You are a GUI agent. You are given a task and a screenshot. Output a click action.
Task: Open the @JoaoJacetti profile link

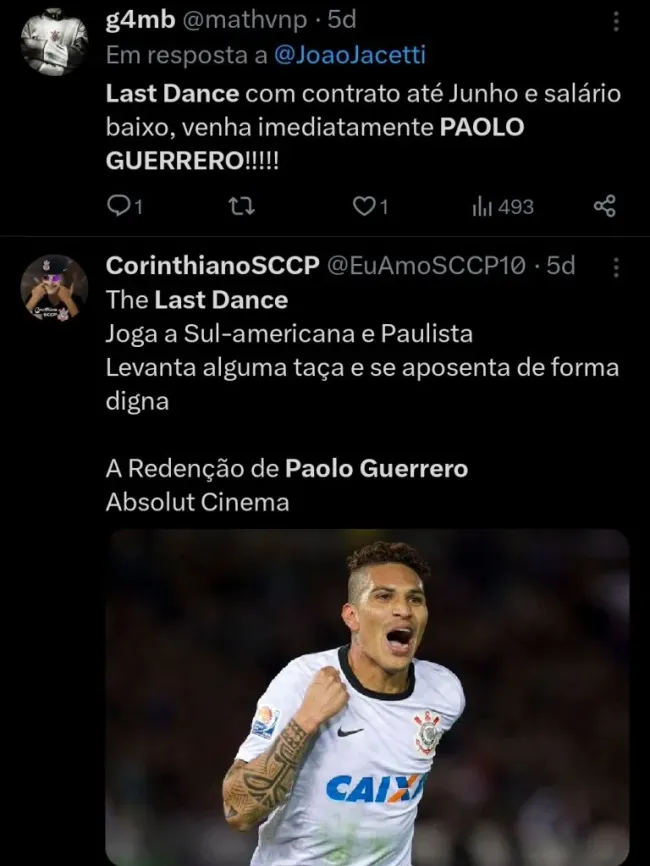pos(349,56)
